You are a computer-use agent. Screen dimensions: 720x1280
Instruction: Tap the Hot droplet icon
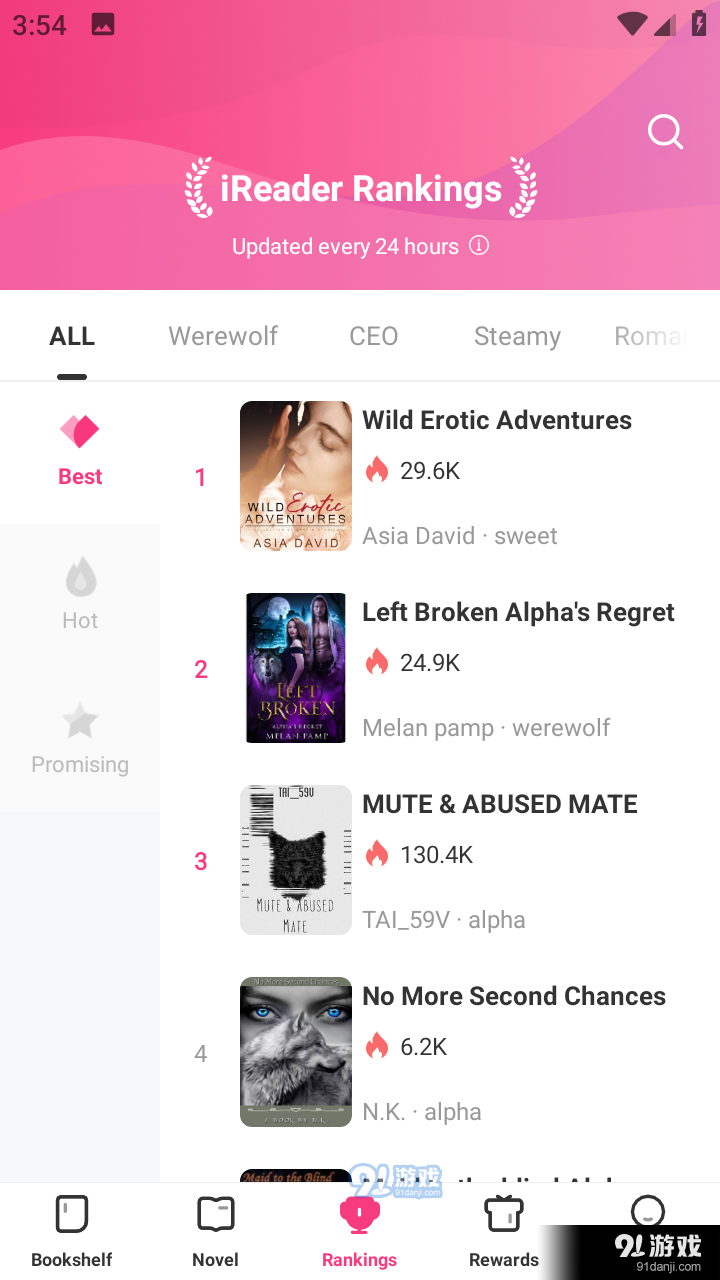79,576
